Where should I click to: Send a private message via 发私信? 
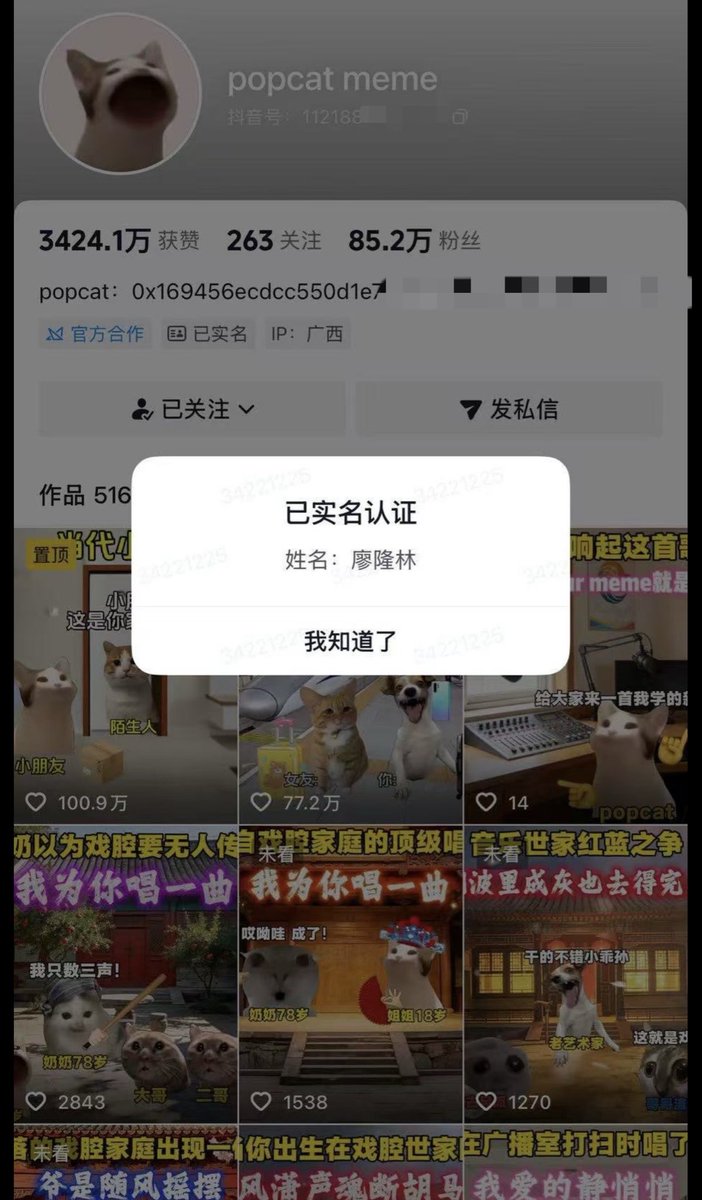[x=509, y=409]
